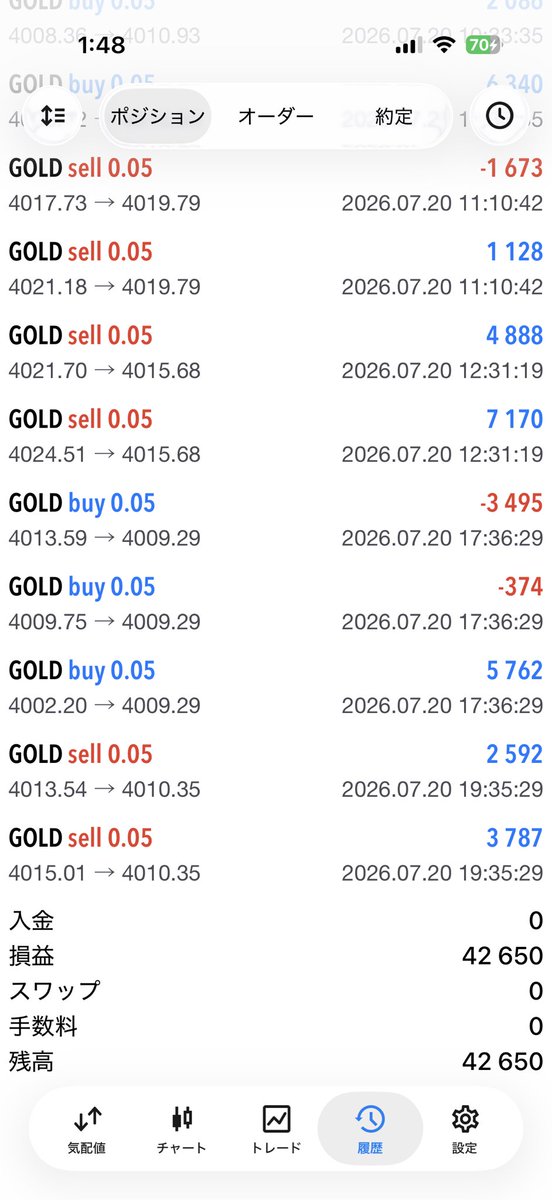
Task: Open GOLD sell trade with 7 170 profit
Action: coord(276,437)
